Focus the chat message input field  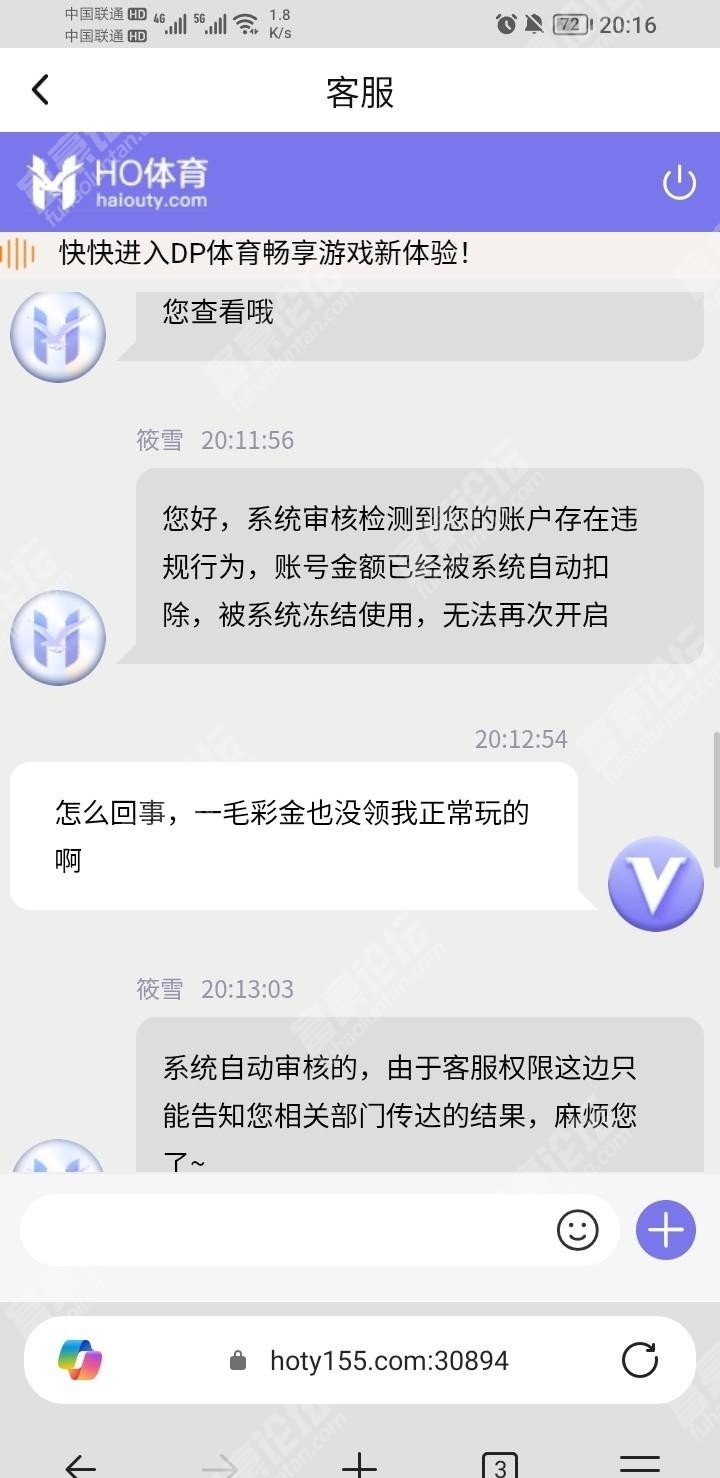click(x=285, y=1230)
